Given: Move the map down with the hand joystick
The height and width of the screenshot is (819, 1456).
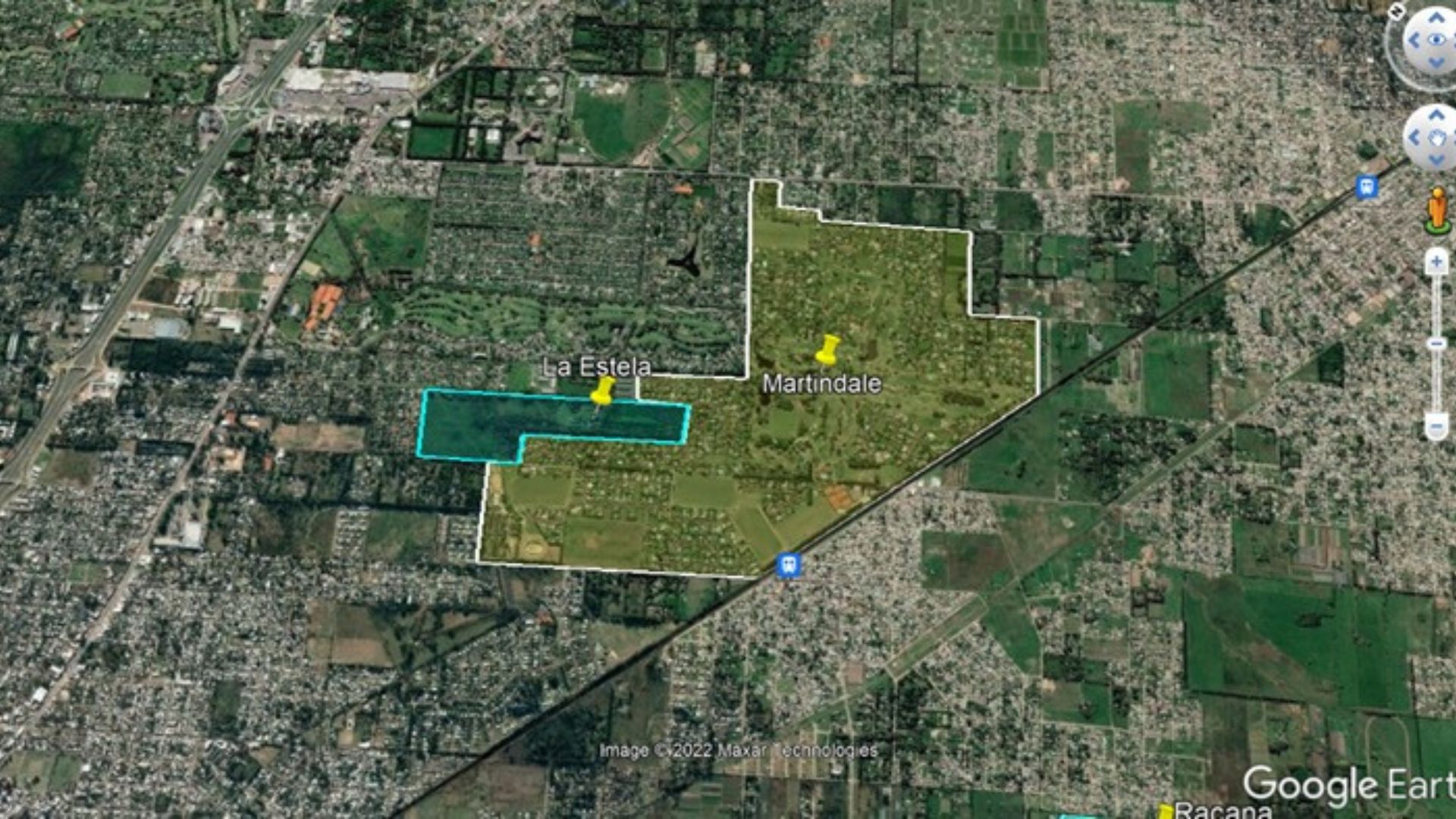Looking at the screenshot, I should 1436,160.
